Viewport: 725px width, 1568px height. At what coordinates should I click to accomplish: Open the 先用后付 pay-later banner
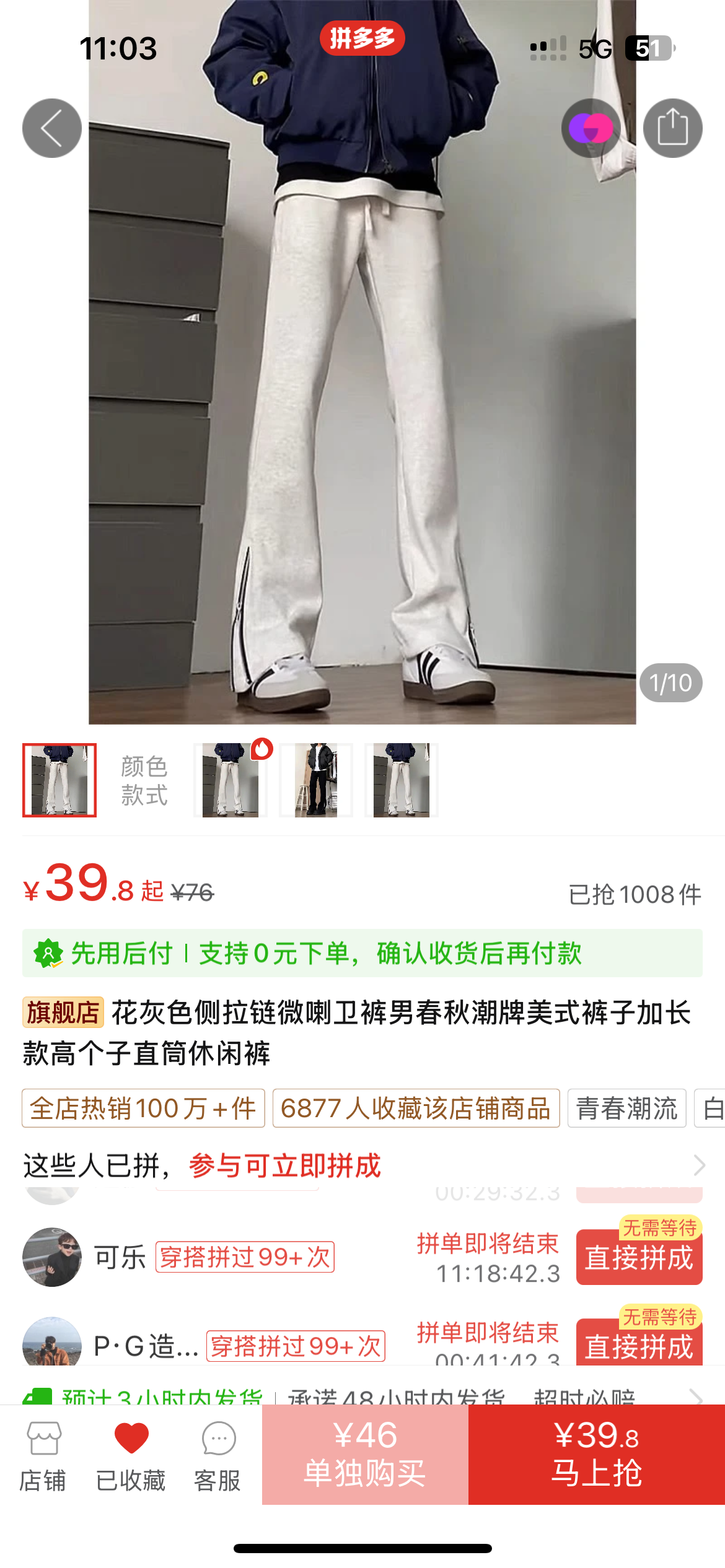tap(362, 952)
